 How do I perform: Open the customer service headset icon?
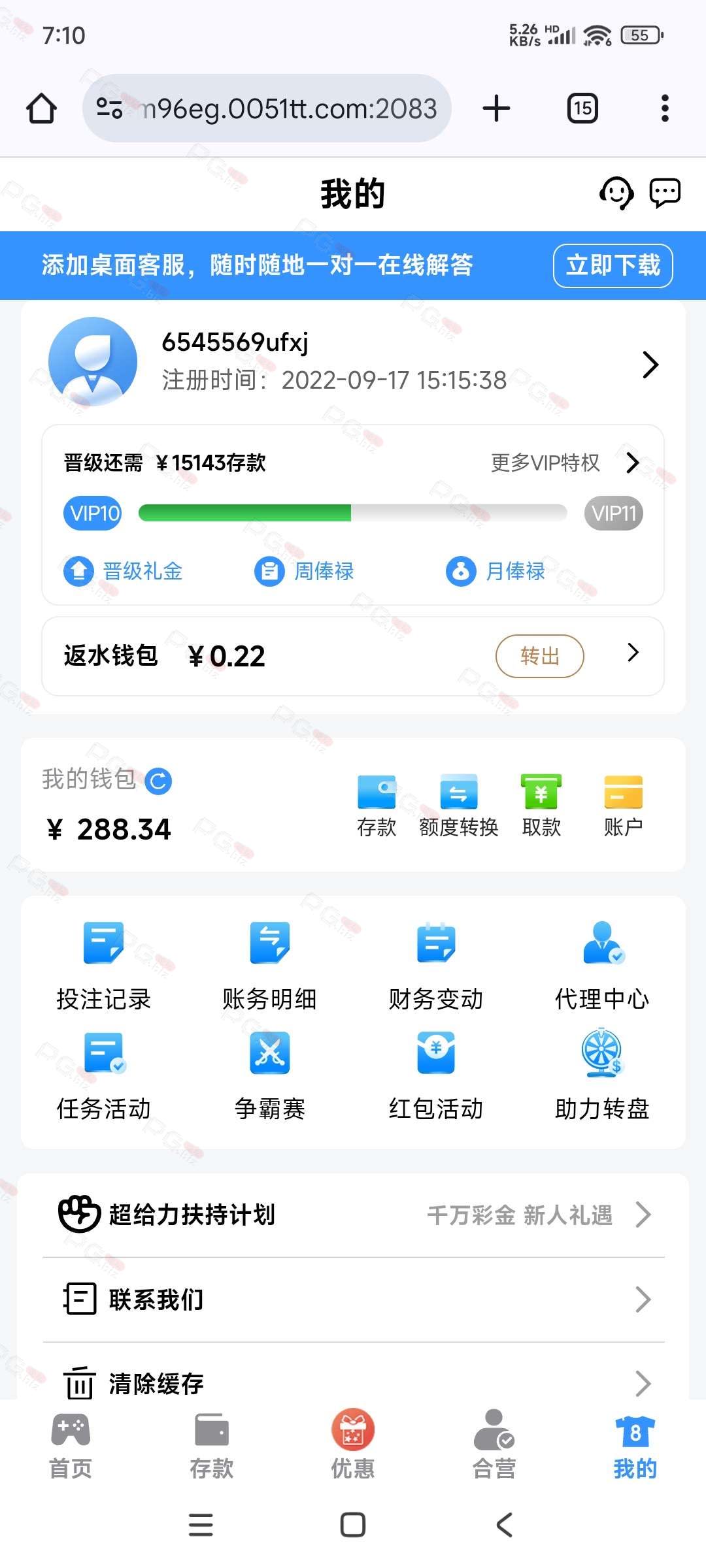[x=616, y=193]
